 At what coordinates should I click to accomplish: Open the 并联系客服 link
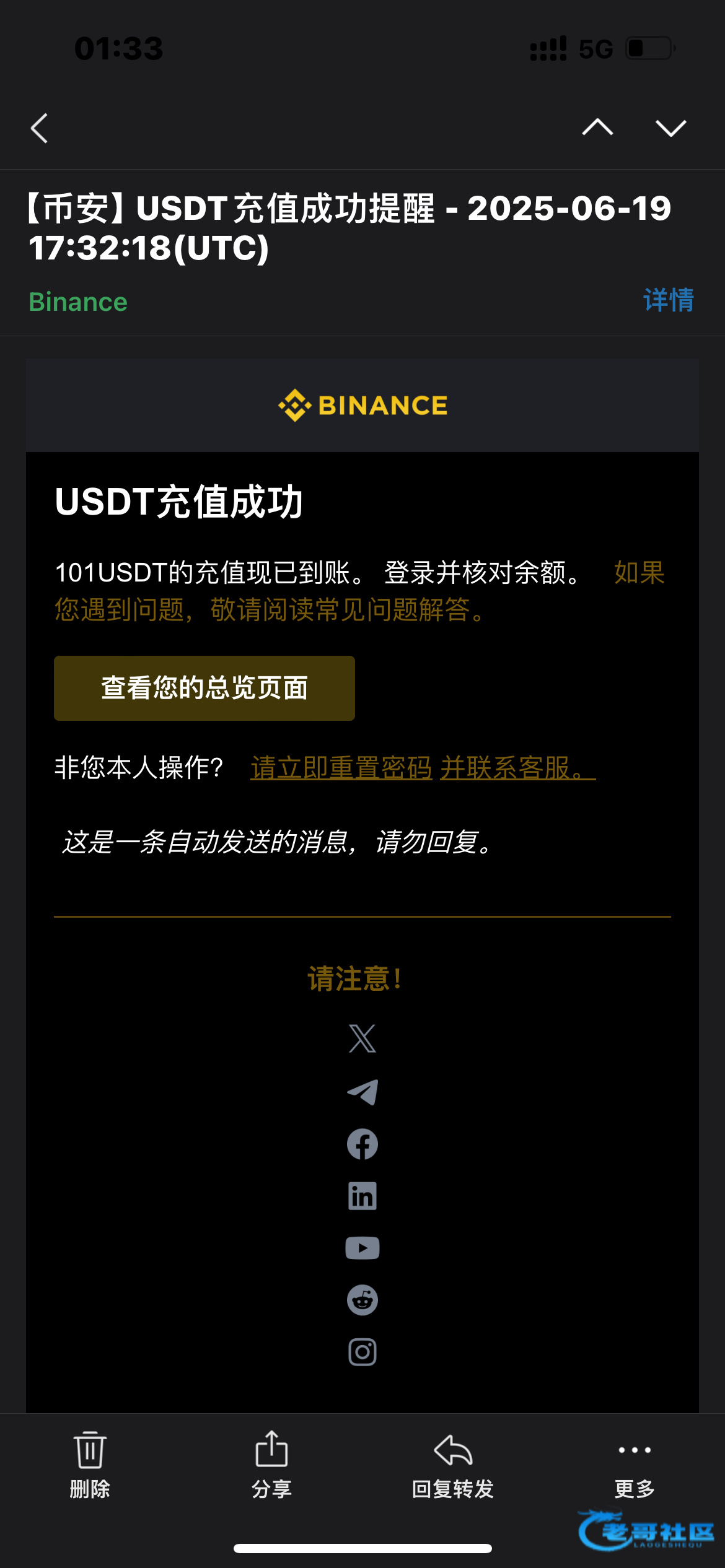click(517, 768)
